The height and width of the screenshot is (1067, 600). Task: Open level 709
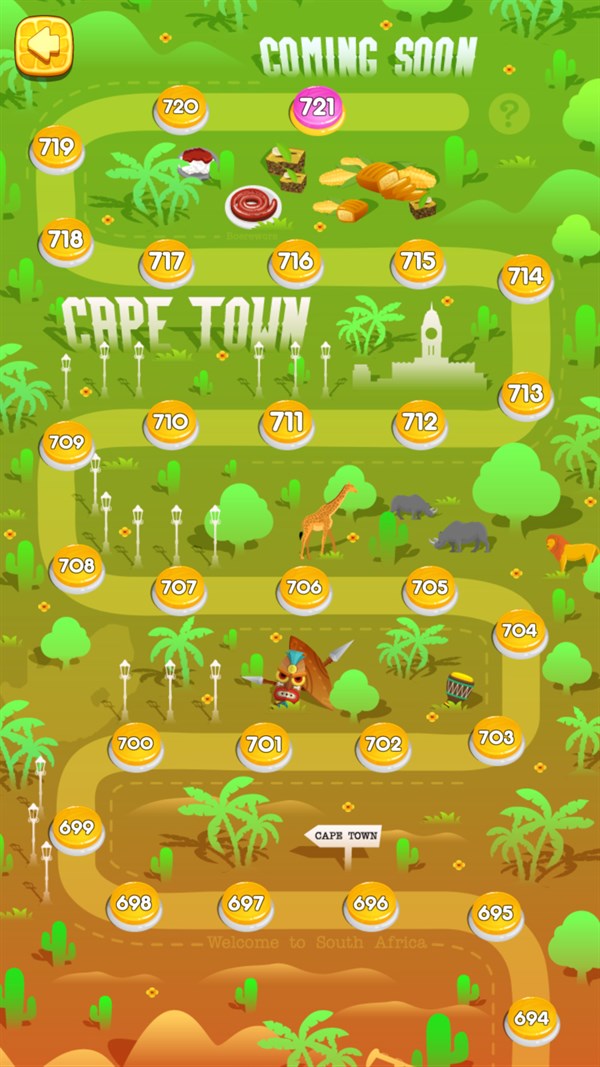click(x=67, y=445)
